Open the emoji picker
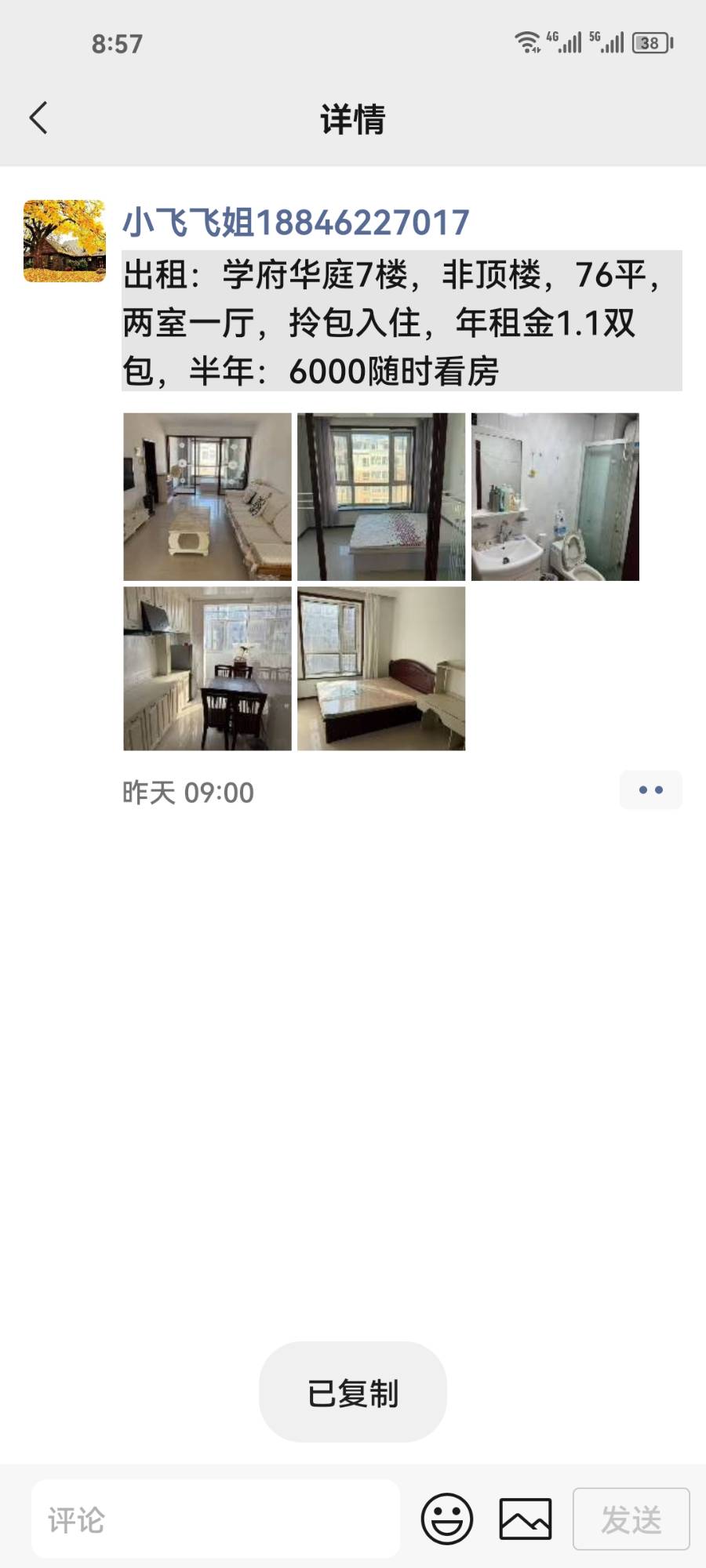The image size is (706, 1568). [447, 1519]
